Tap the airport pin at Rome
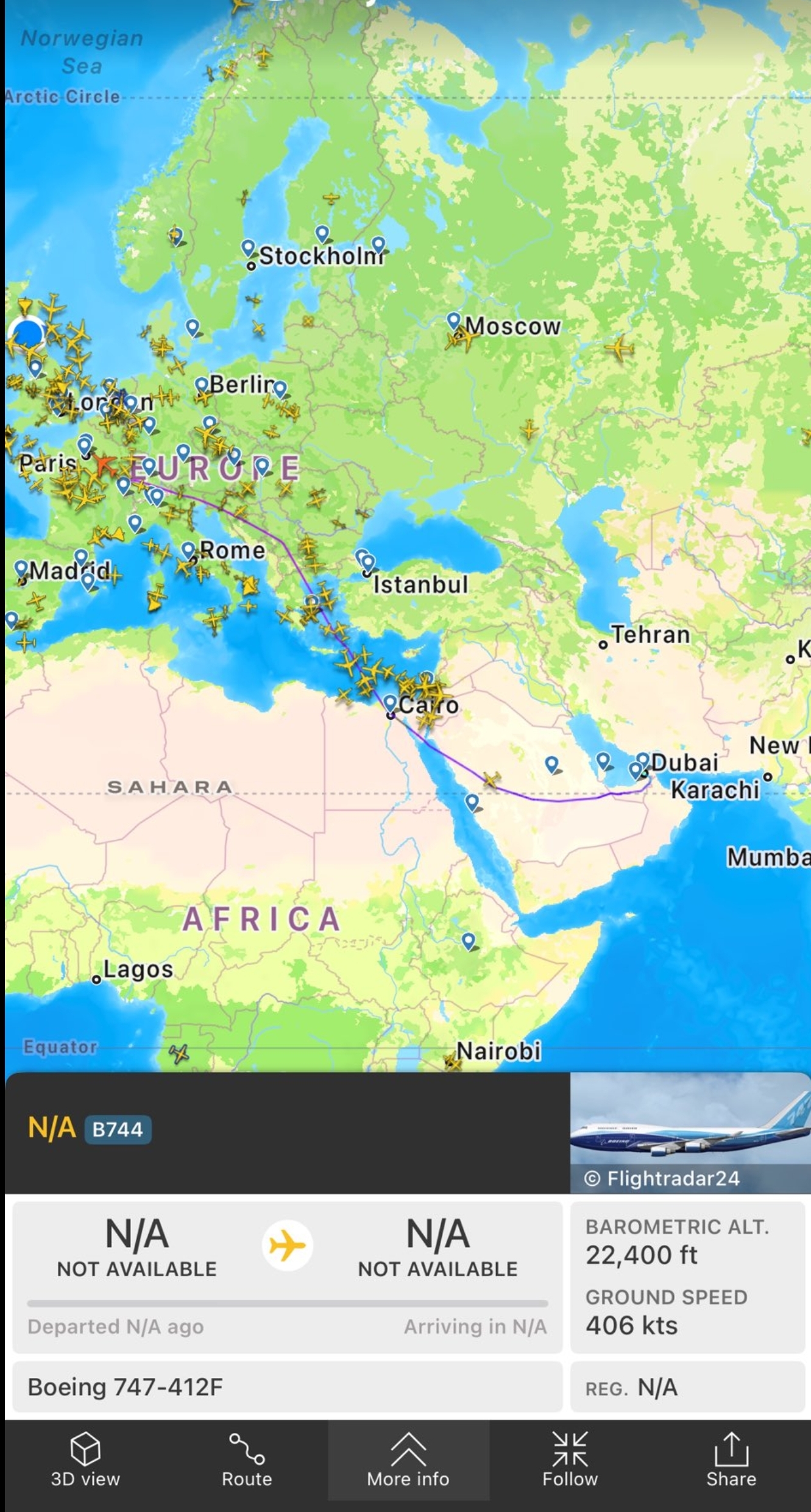The height and width of the screenshot is (1512, 811). pos(189,550)
